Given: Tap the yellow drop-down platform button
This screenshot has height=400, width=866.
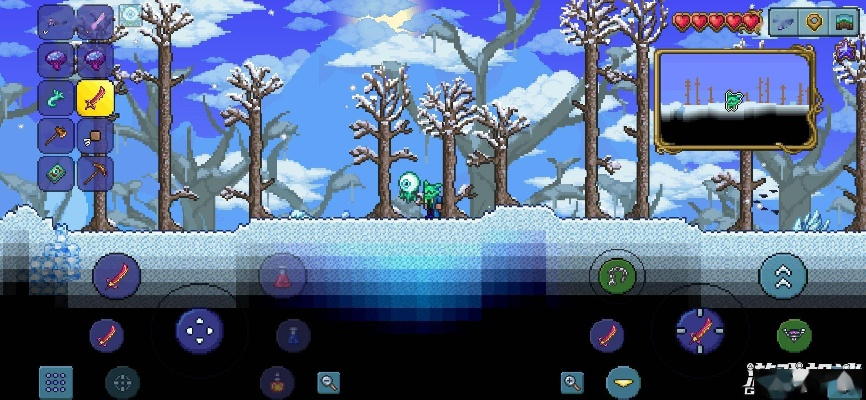Looking at the screenshot, I should pyautogui.click(x=624, y=381).
